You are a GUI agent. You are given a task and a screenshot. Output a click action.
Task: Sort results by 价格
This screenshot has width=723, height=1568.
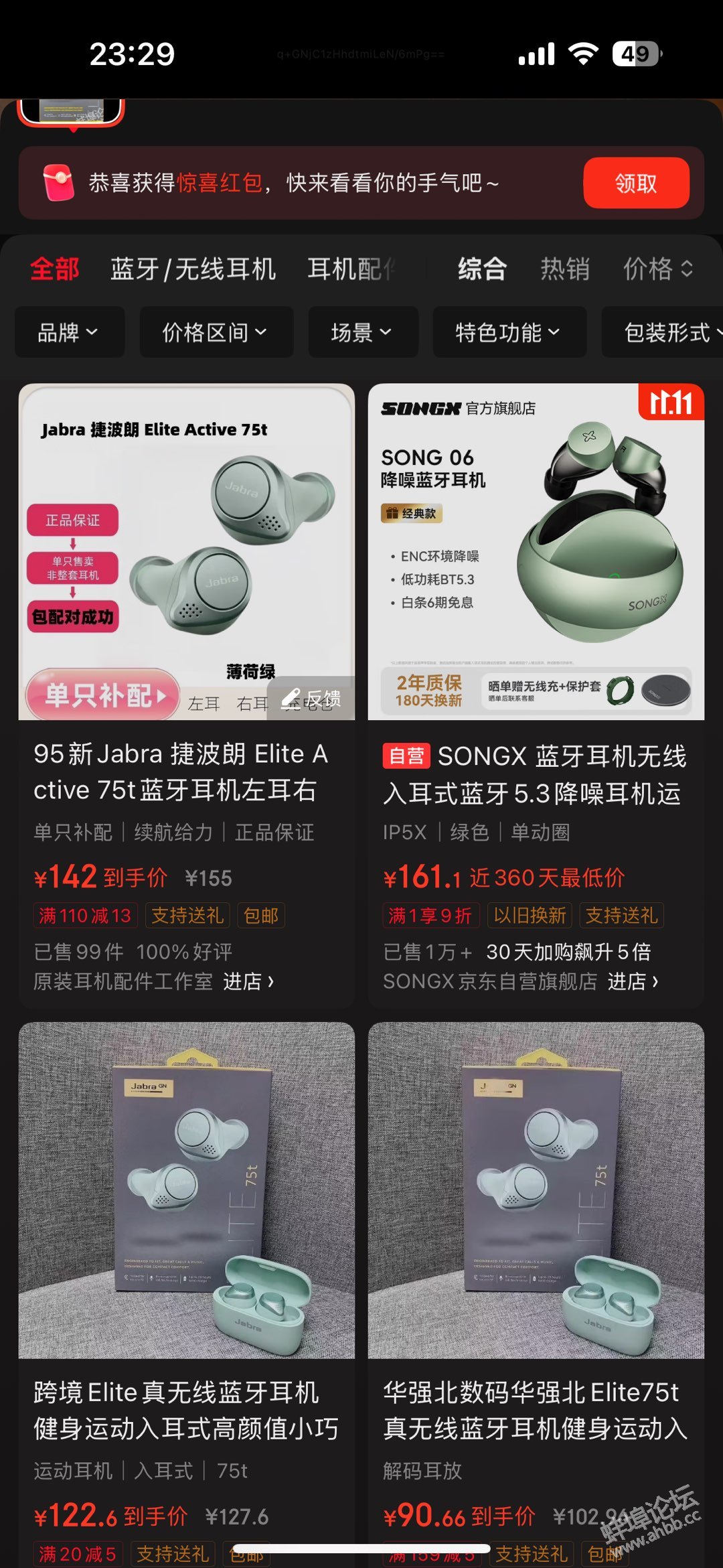tap(657, 269)
